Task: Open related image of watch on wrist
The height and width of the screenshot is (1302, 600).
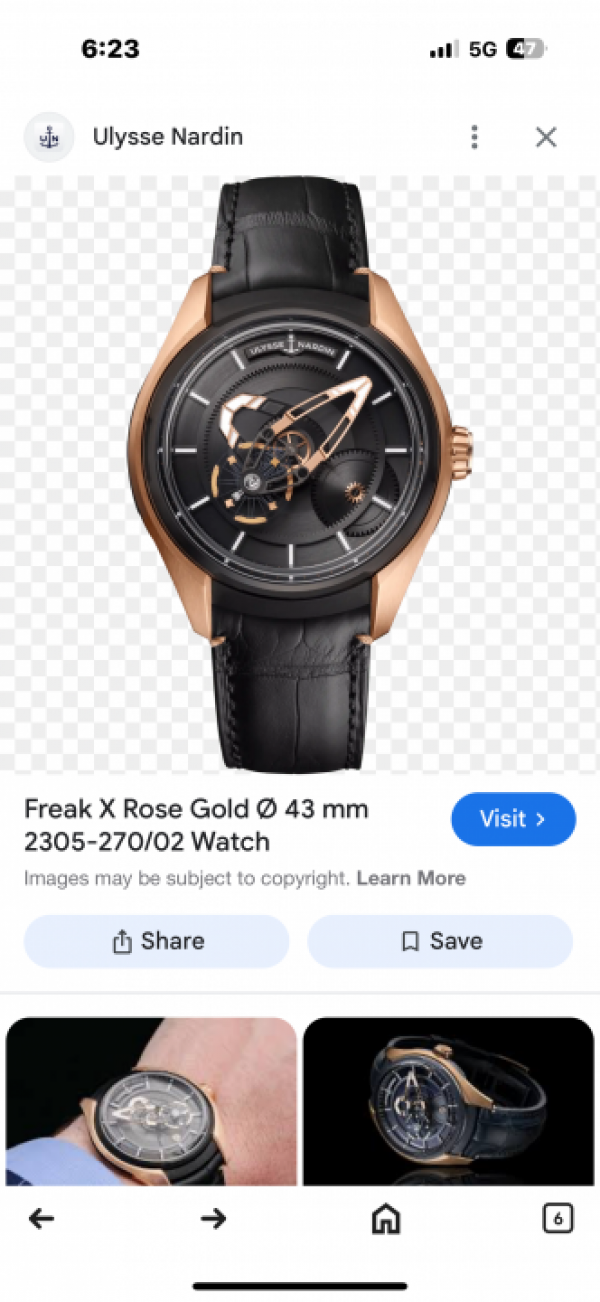Action: (x=151, y=1100)
